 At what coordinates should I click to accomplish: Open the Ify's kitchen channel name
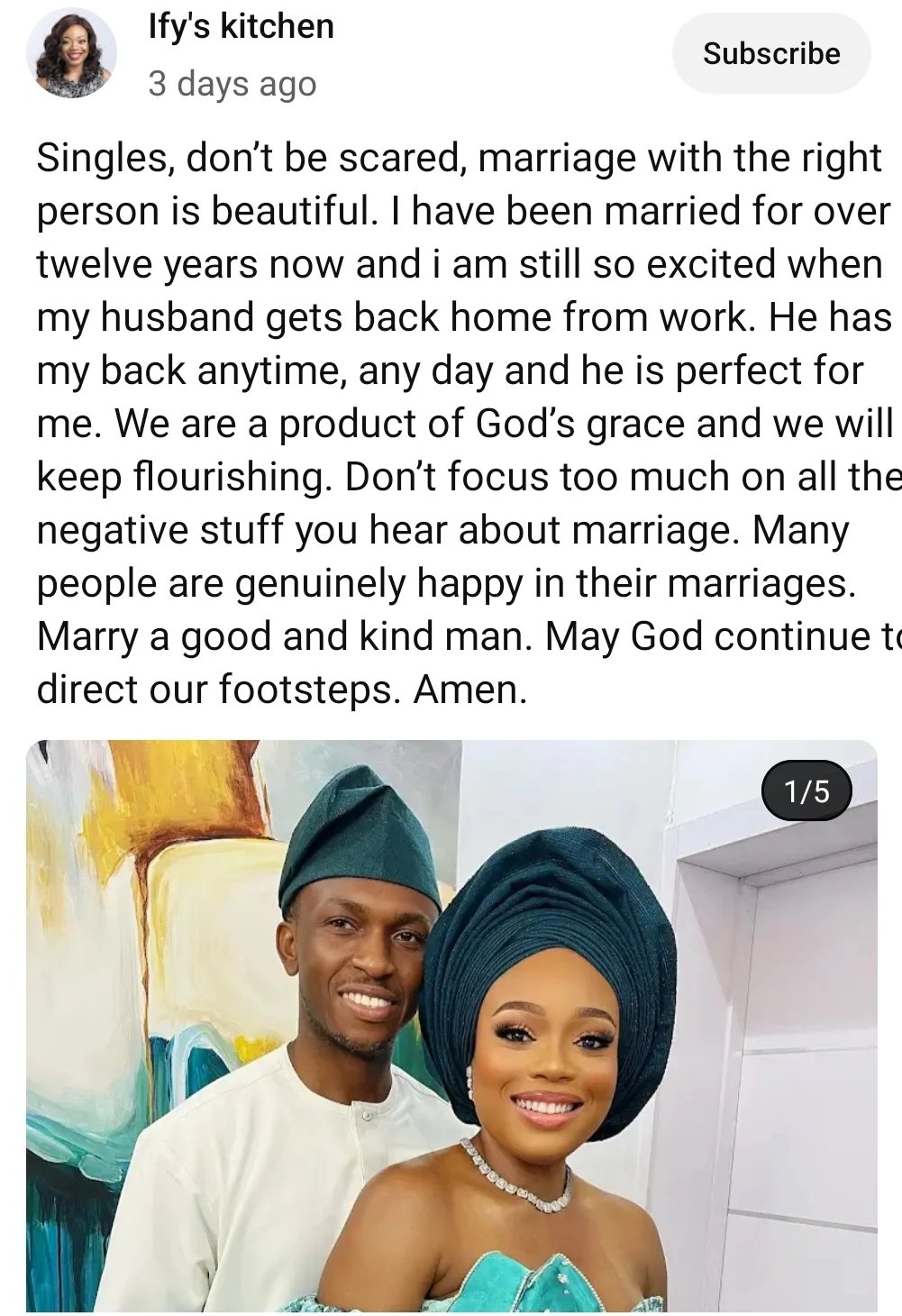pyautogui.click(x=241, y=26)
